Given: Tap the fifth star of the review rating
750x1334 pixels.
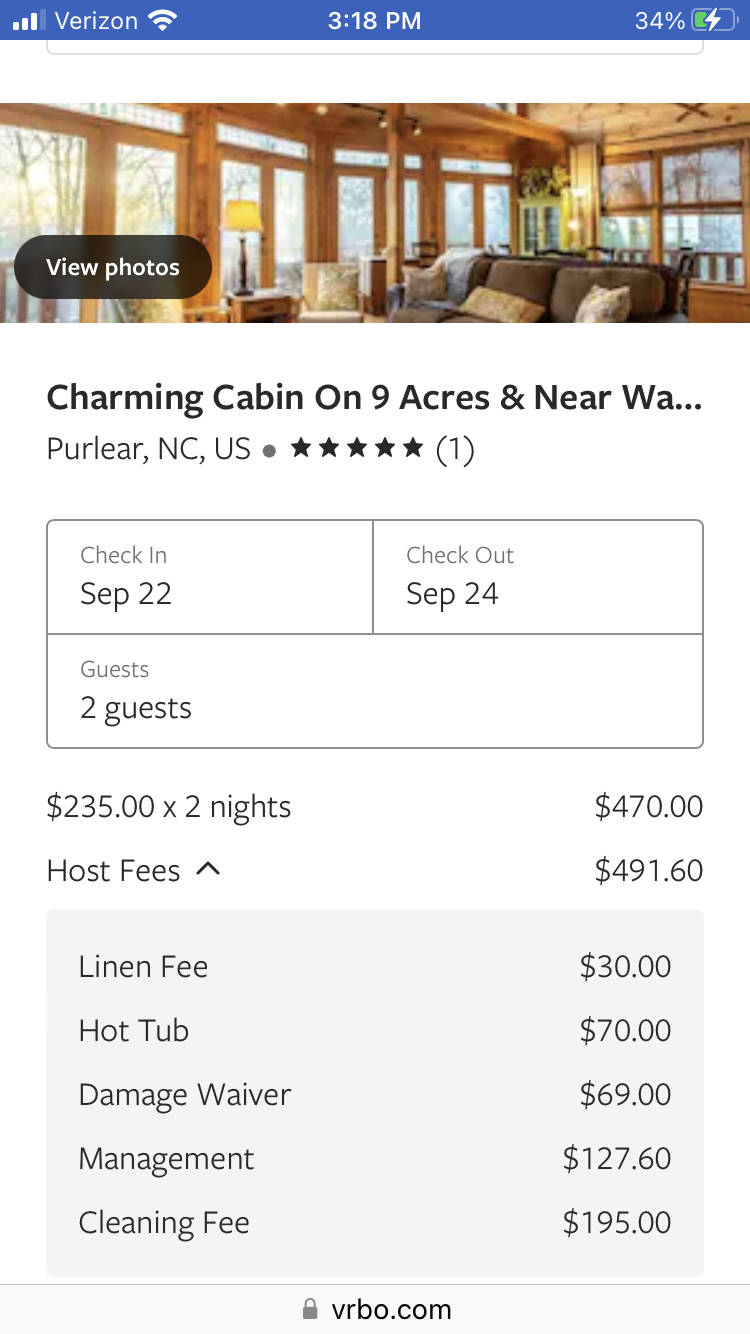Looking at the screenshot, I should [412, 448].
